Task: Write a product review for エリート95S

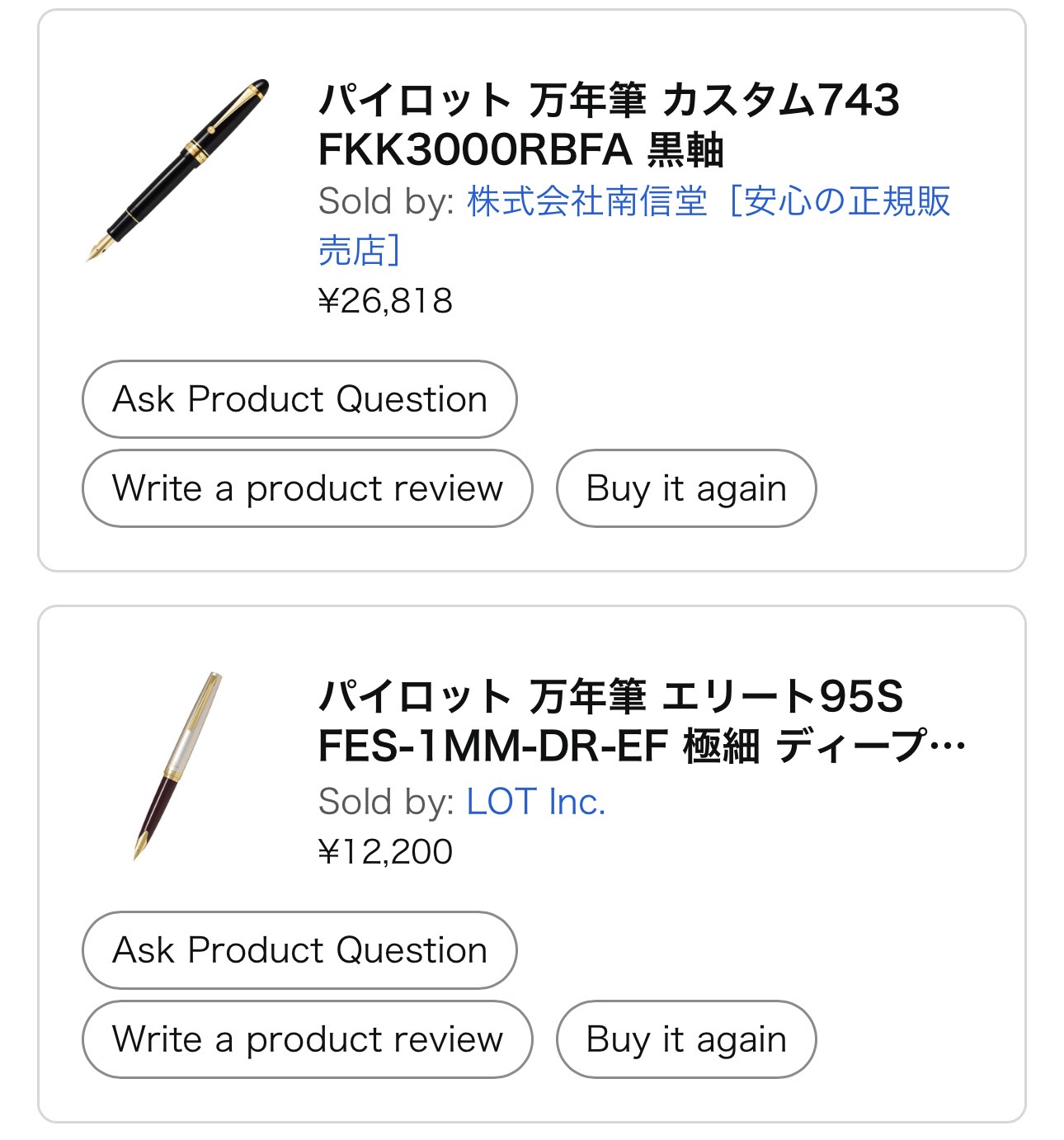Action: pos(307,1039)
